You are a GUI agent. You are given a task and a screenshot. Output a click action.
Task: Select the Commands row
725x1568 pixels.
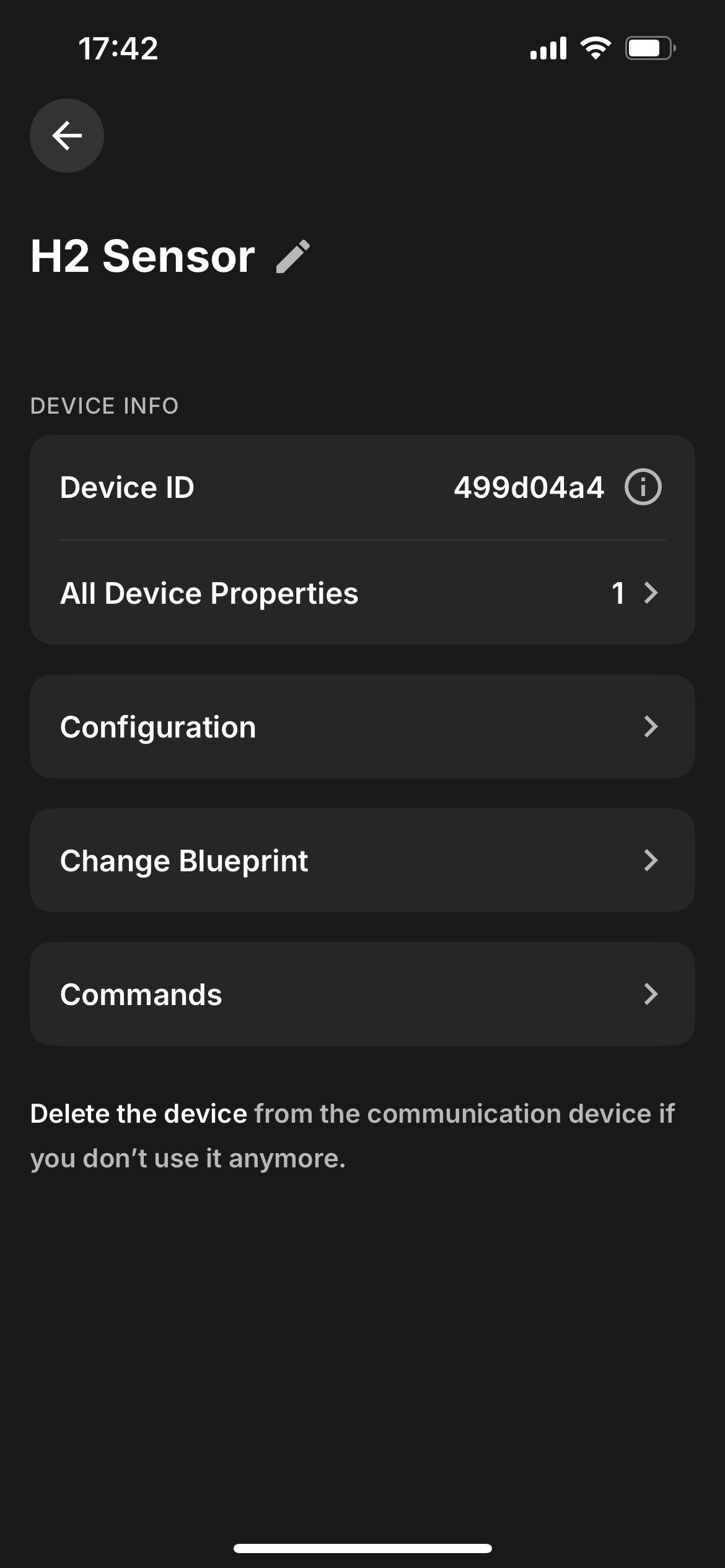point(362,995)
